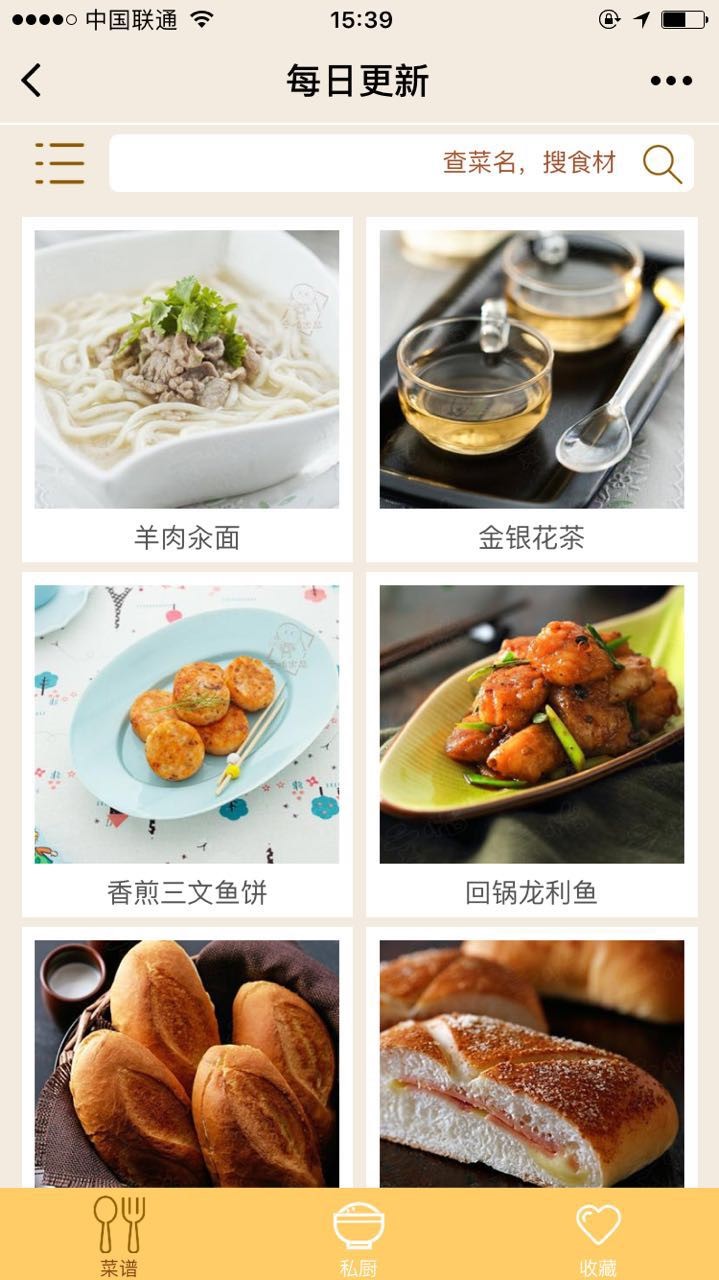View the 金银花茶 recipe
The height and width of the screenshot is (1280, 719).
pyautogui.click(x=532, y=390)
